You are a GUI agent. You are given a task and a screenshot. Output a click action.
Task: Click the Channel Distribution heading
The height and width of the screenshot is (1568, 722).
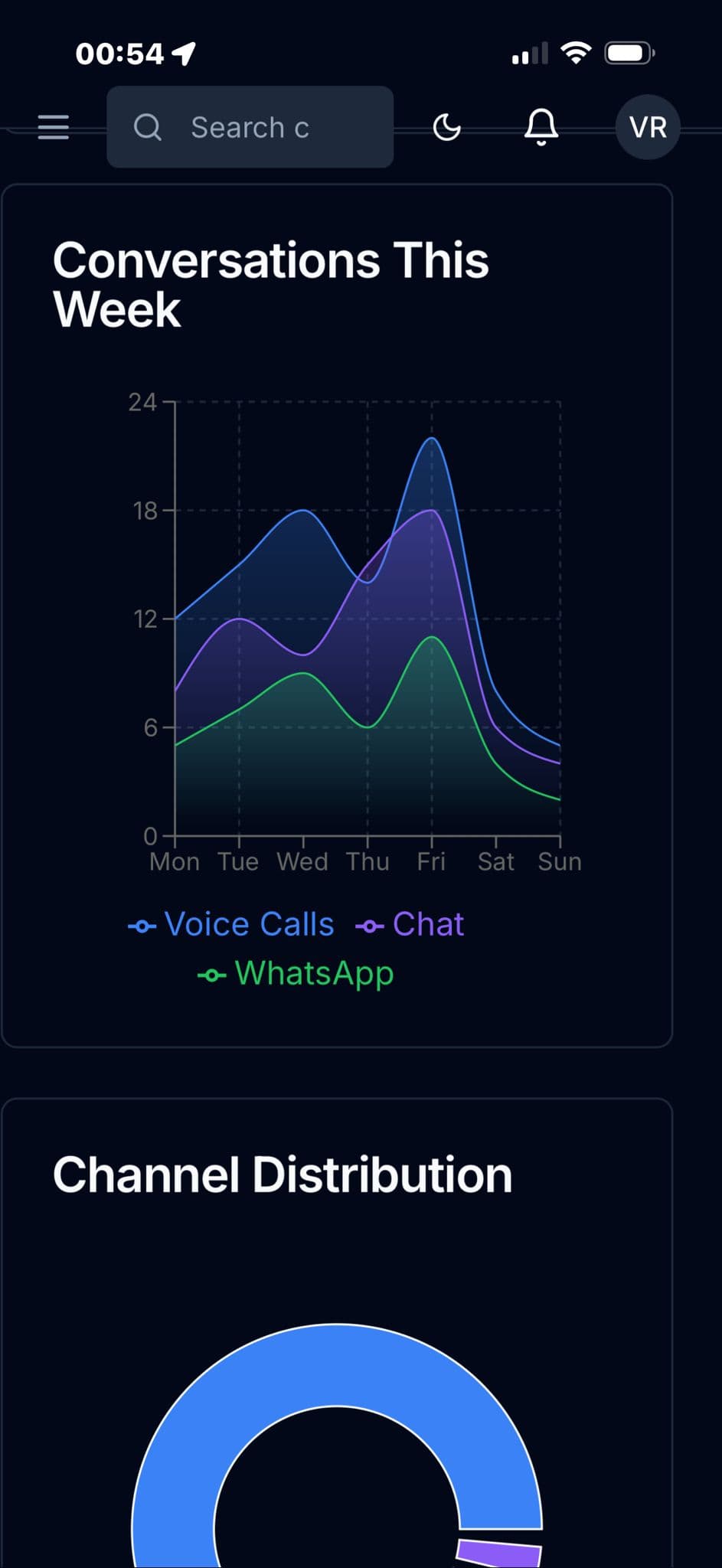283,1174
